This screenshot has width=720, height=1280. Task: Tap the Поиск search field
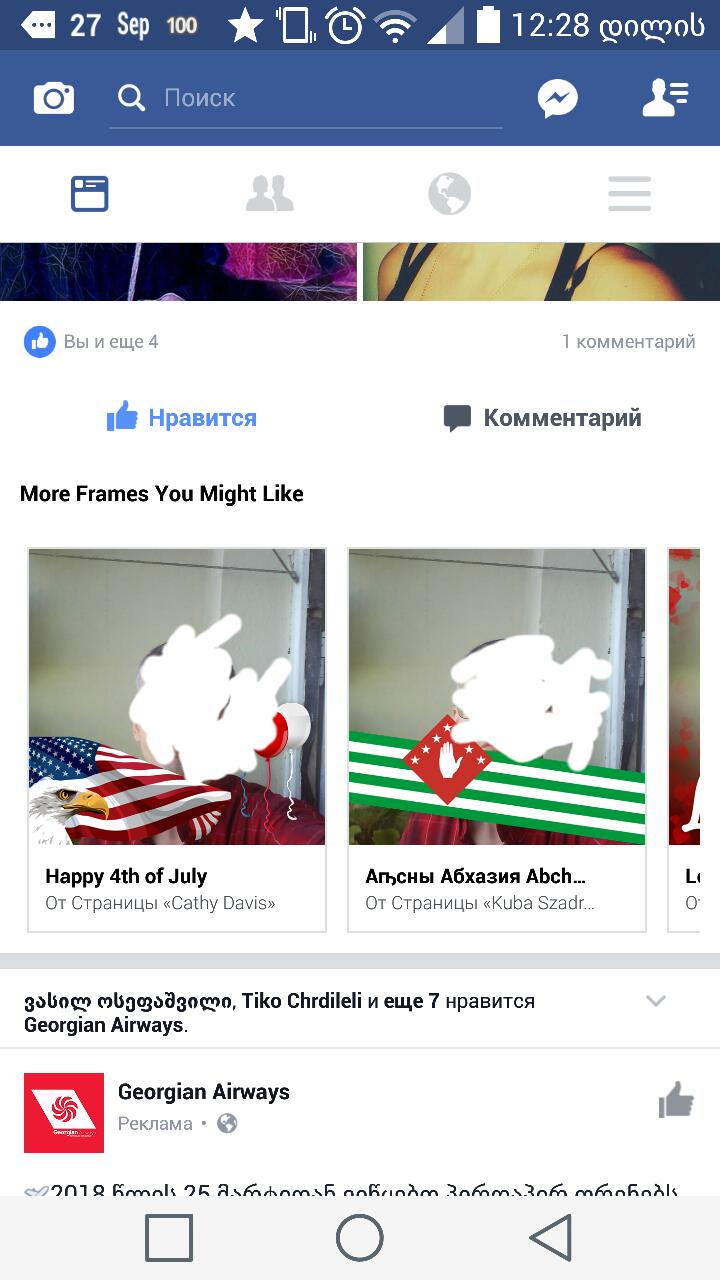305,98
